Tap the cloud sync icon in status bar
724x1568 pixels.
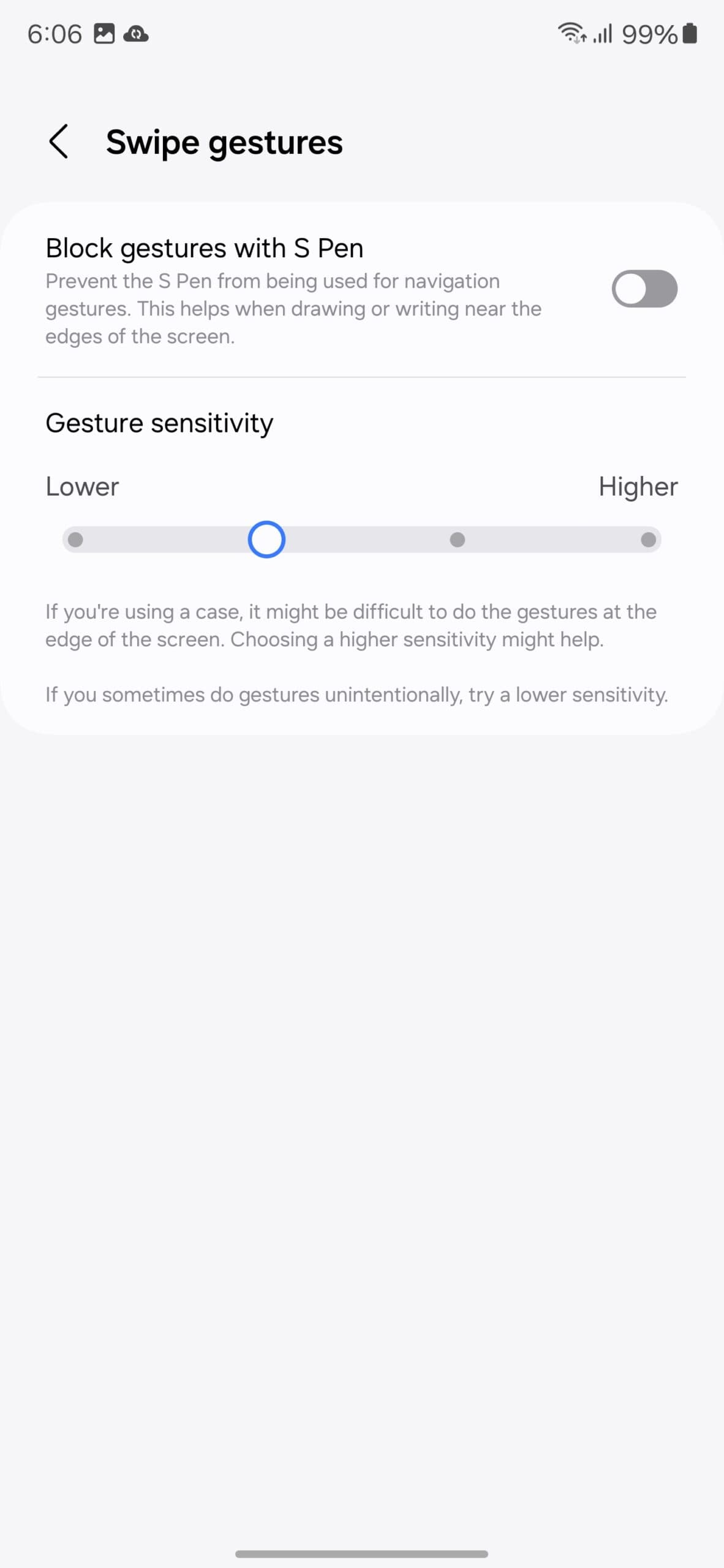tap(136, 34)
